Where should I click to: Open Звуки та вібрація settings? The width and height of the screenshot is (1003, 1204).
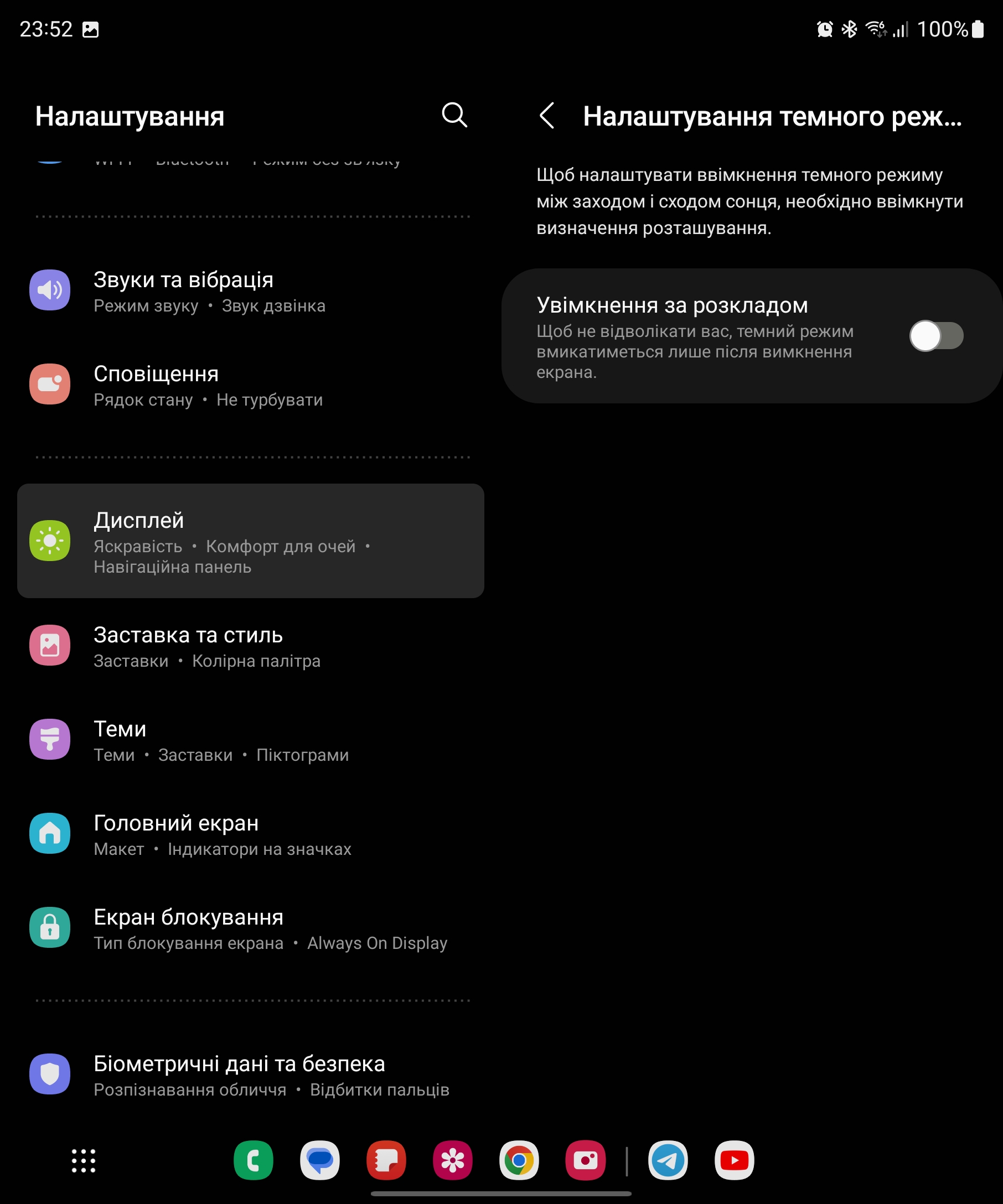coord(251,291)
